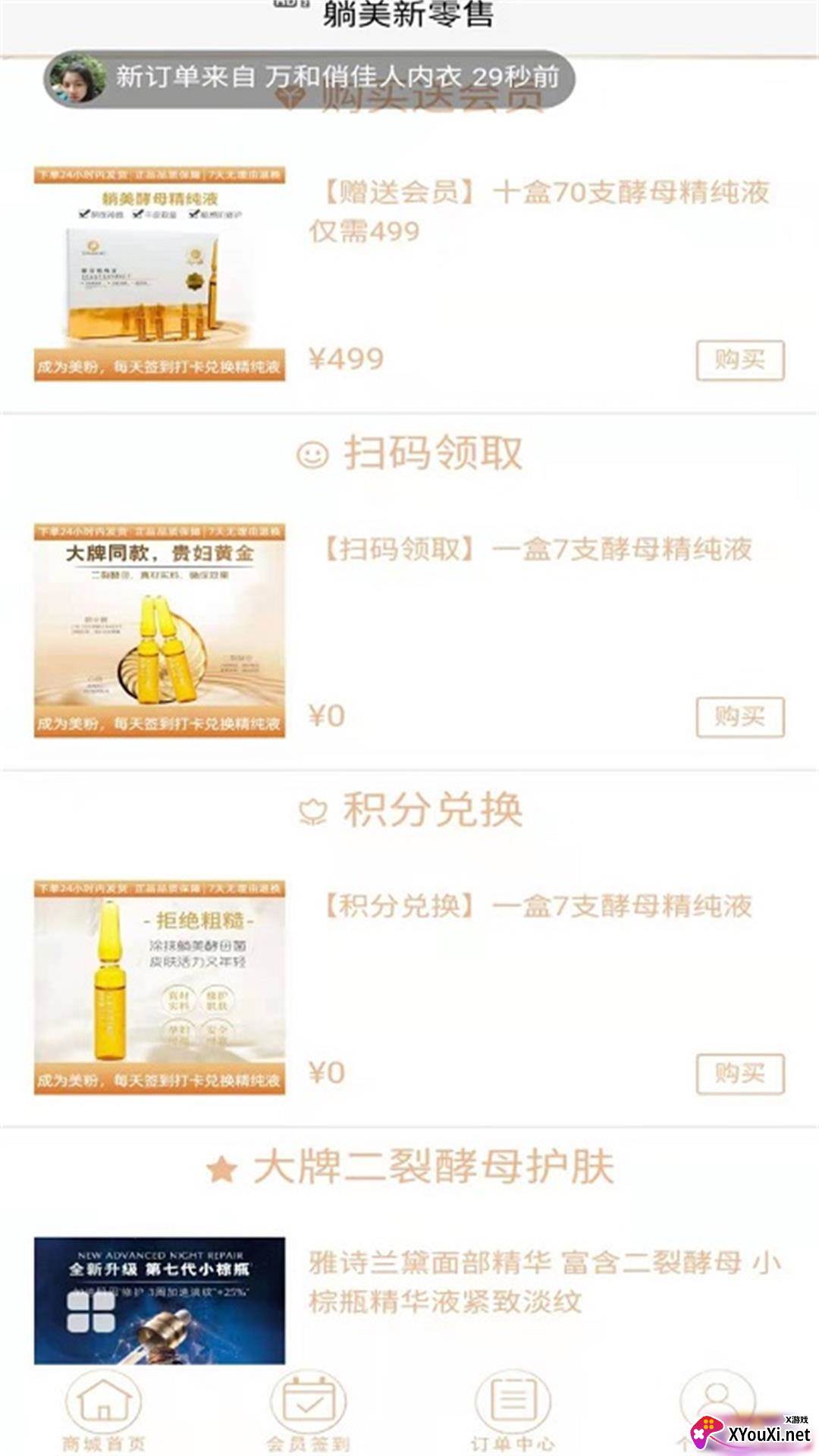
Task: Open the new order notification from 万和俏佳人内衣
Action: pos(309,78)
